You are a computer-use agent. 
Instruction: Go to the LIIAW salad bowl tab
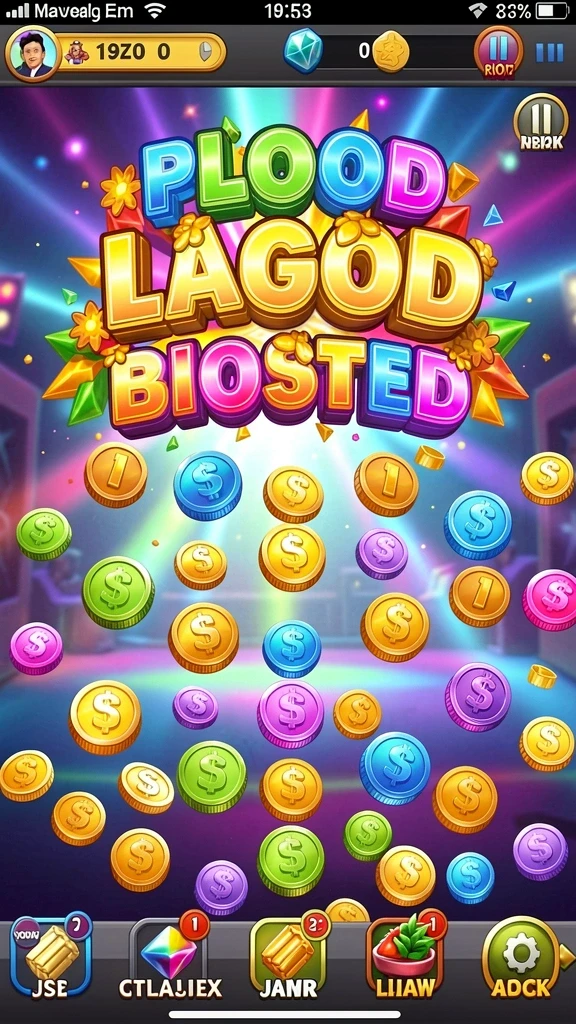(x=406, y=961)
